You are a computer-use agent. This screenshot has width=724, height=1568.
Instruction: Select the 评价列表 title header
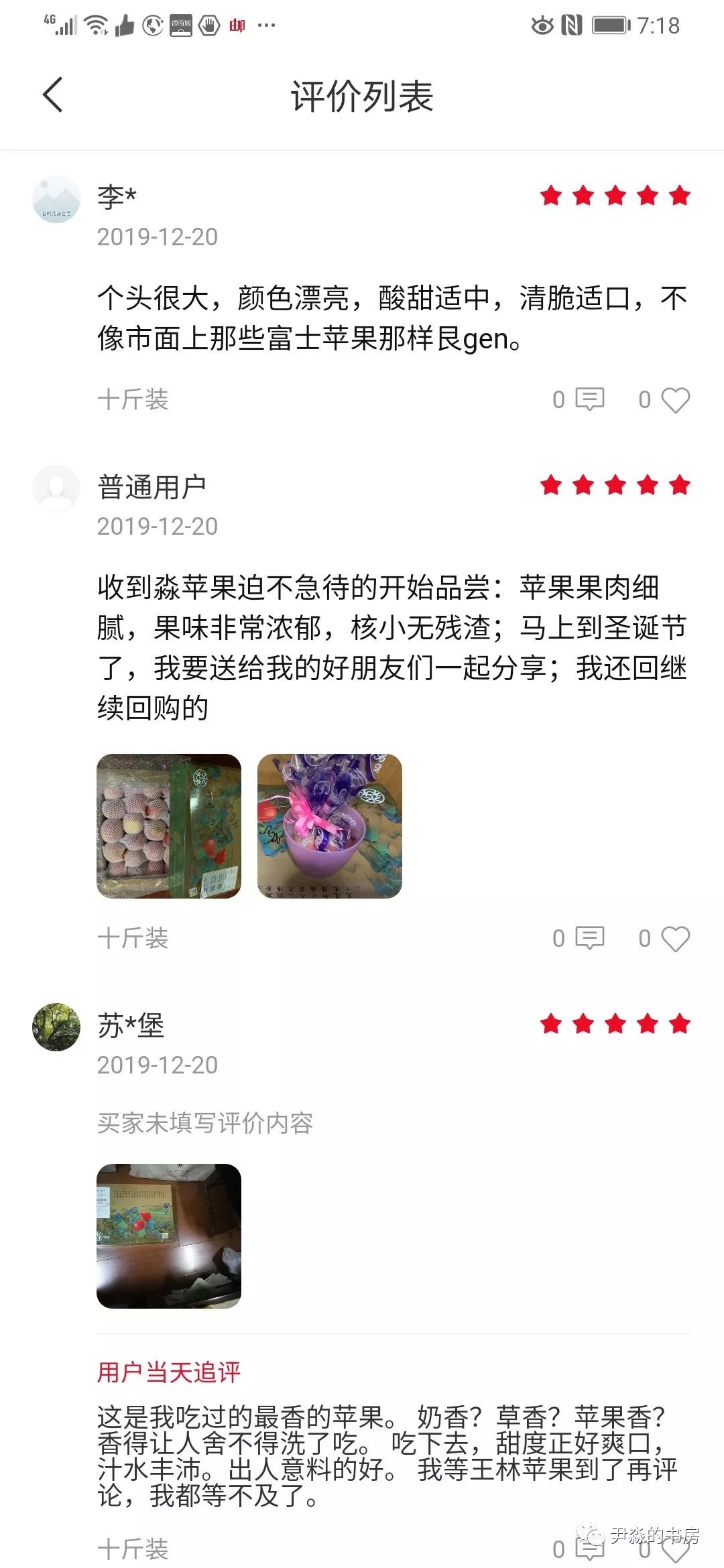tap(362, 95)
